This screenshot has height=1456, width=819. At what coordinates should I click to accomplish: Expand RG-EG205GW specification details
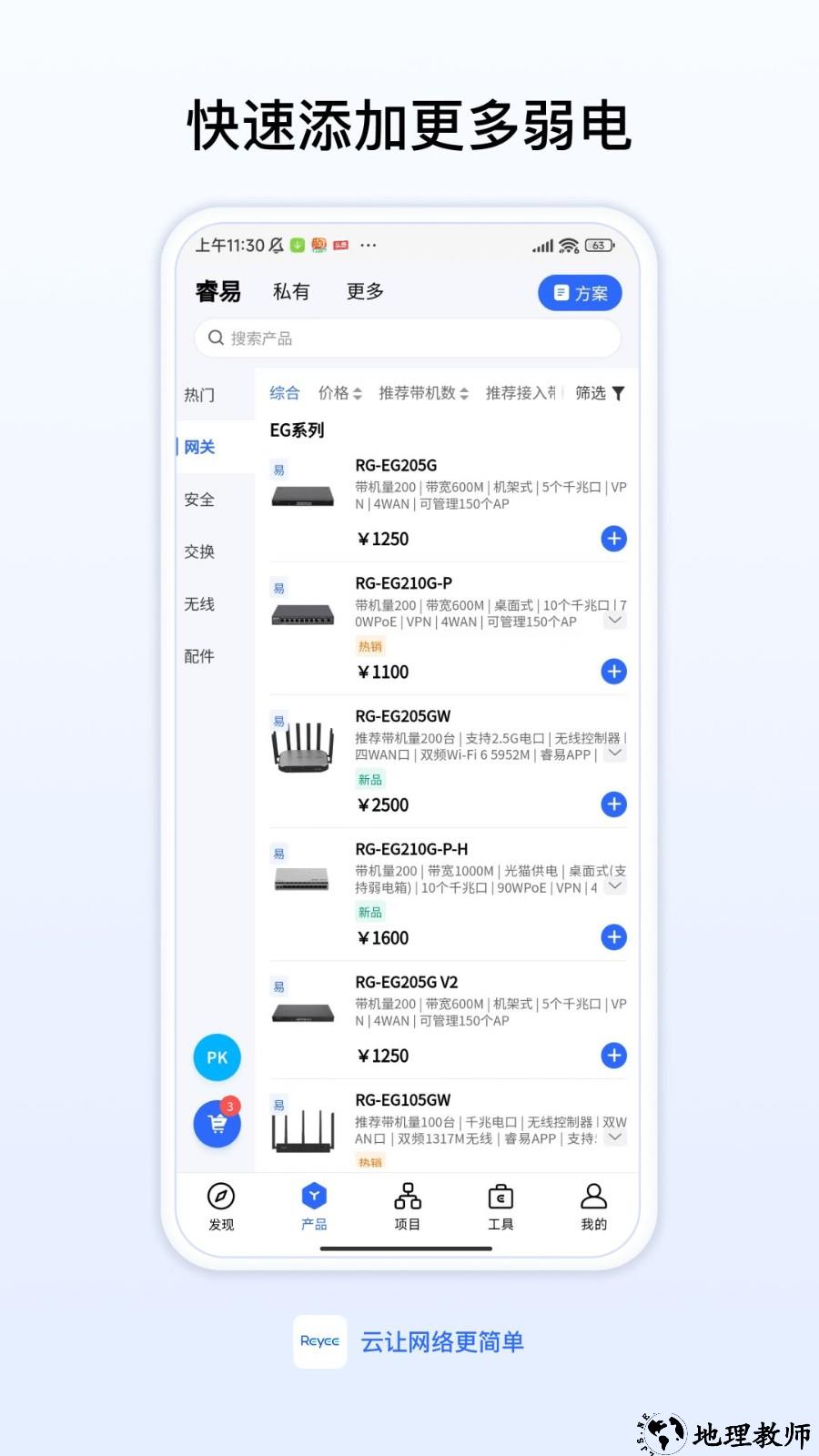[615, 753]
